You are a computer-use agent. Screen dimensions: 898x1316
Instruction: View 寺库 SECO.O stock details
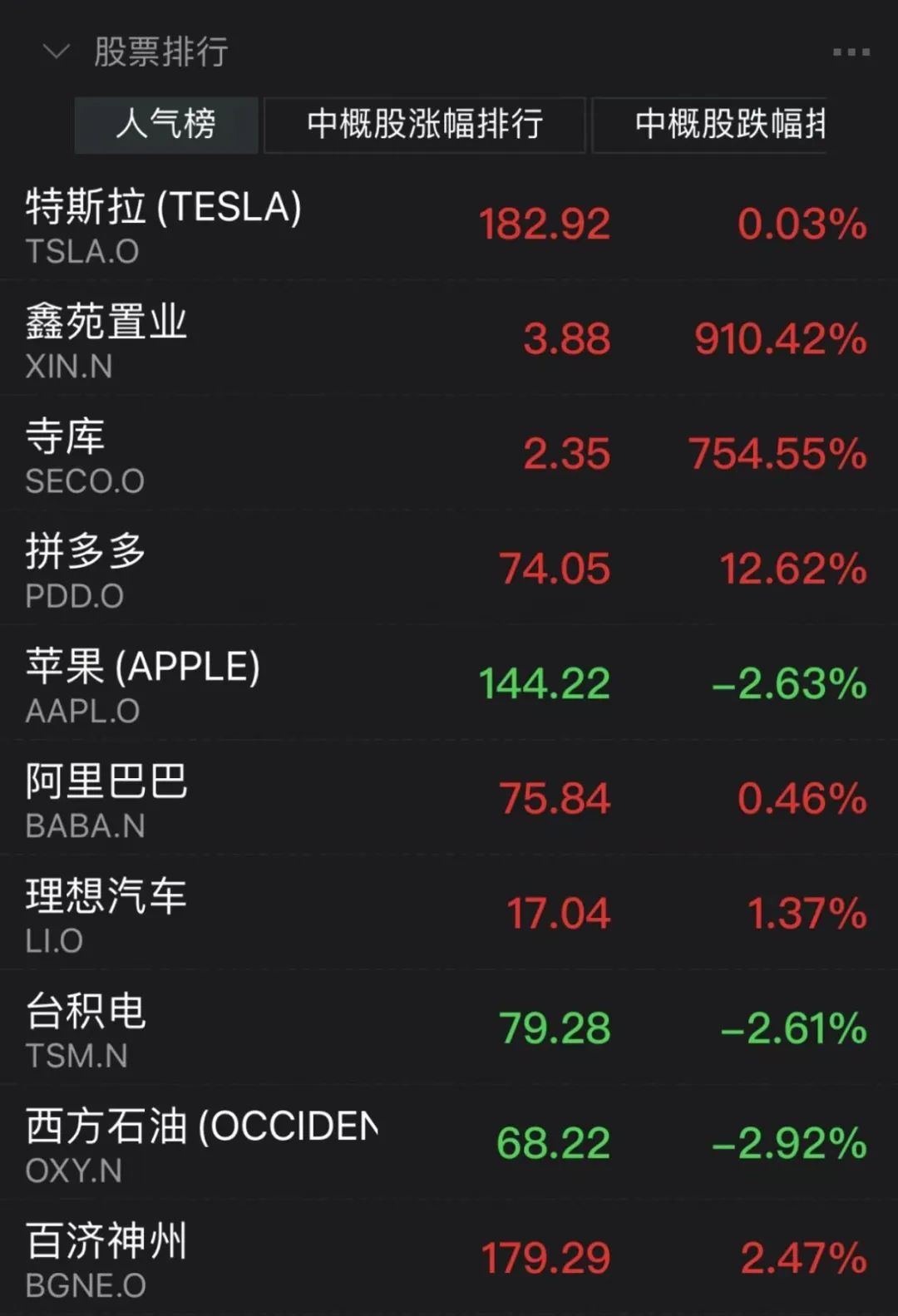pos(449,454)
